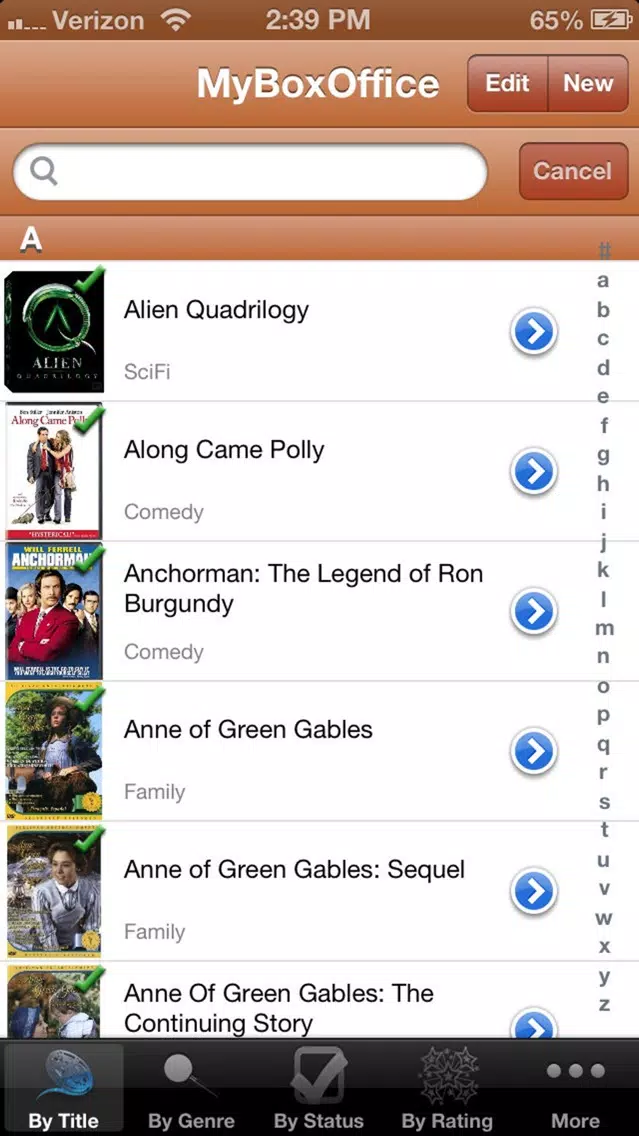Cancel the search

[x=573, y=171]
